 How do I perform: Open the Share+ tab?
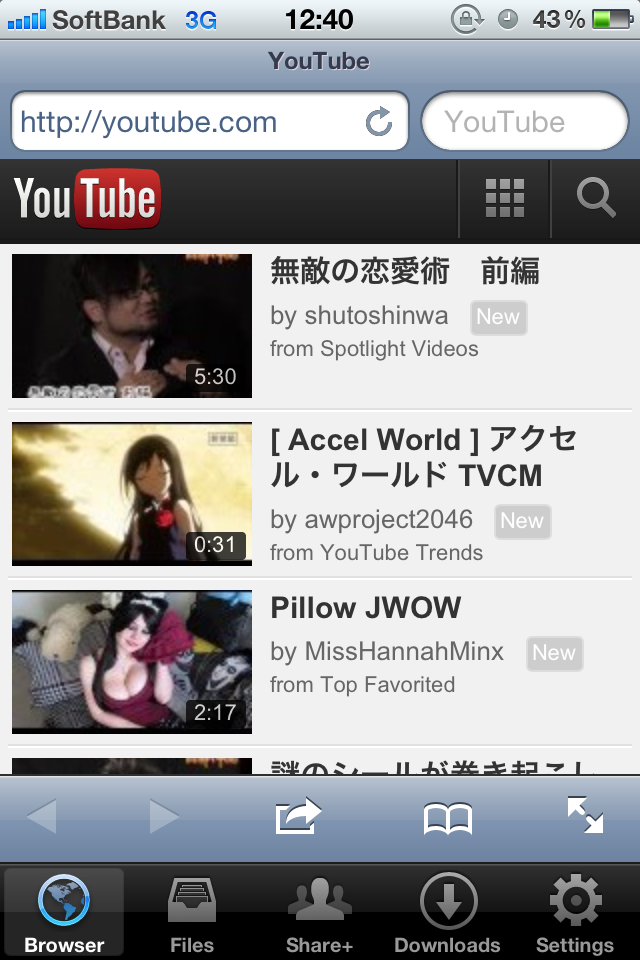pos(319,914)
